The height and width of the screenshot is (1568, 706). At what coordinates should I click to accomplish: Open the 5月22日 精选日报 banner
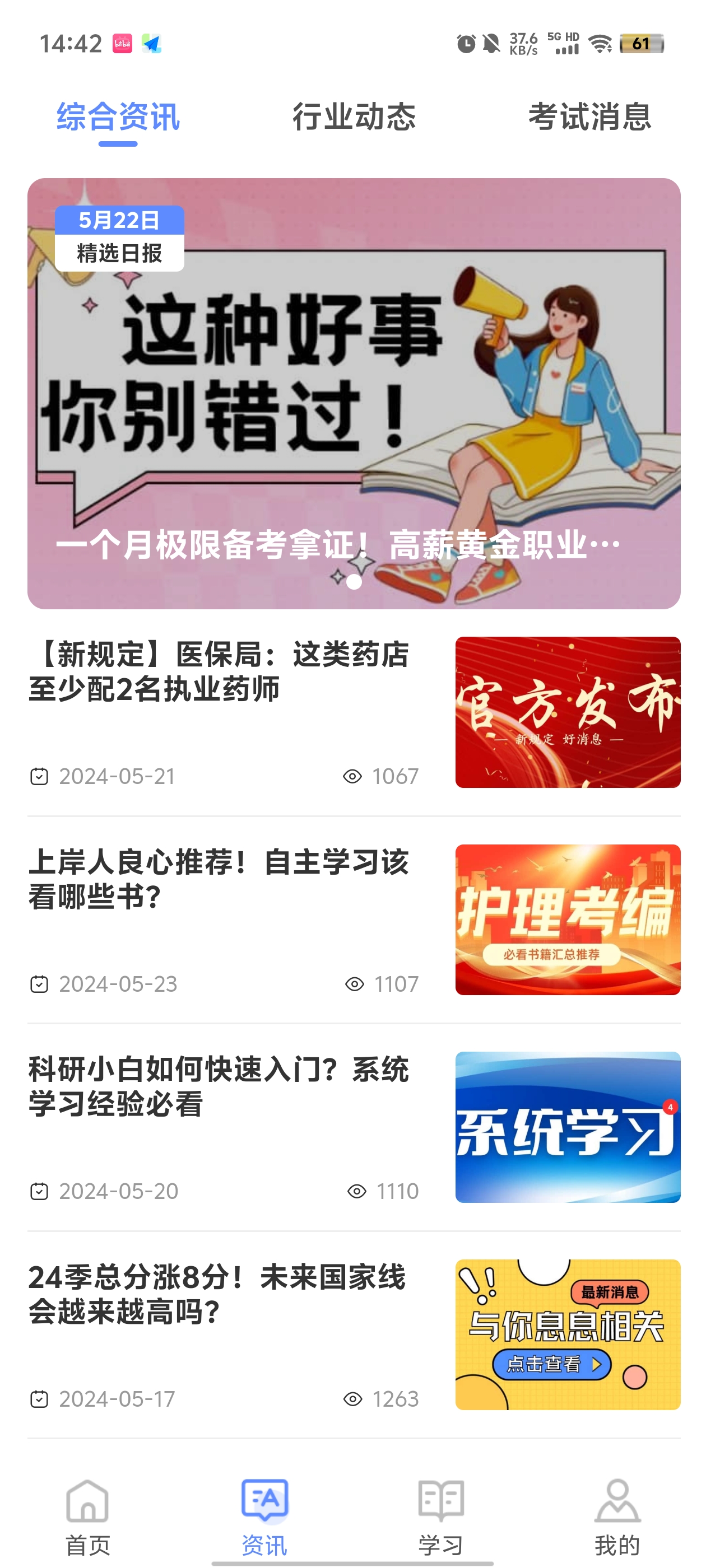click(x=354, y=393)
